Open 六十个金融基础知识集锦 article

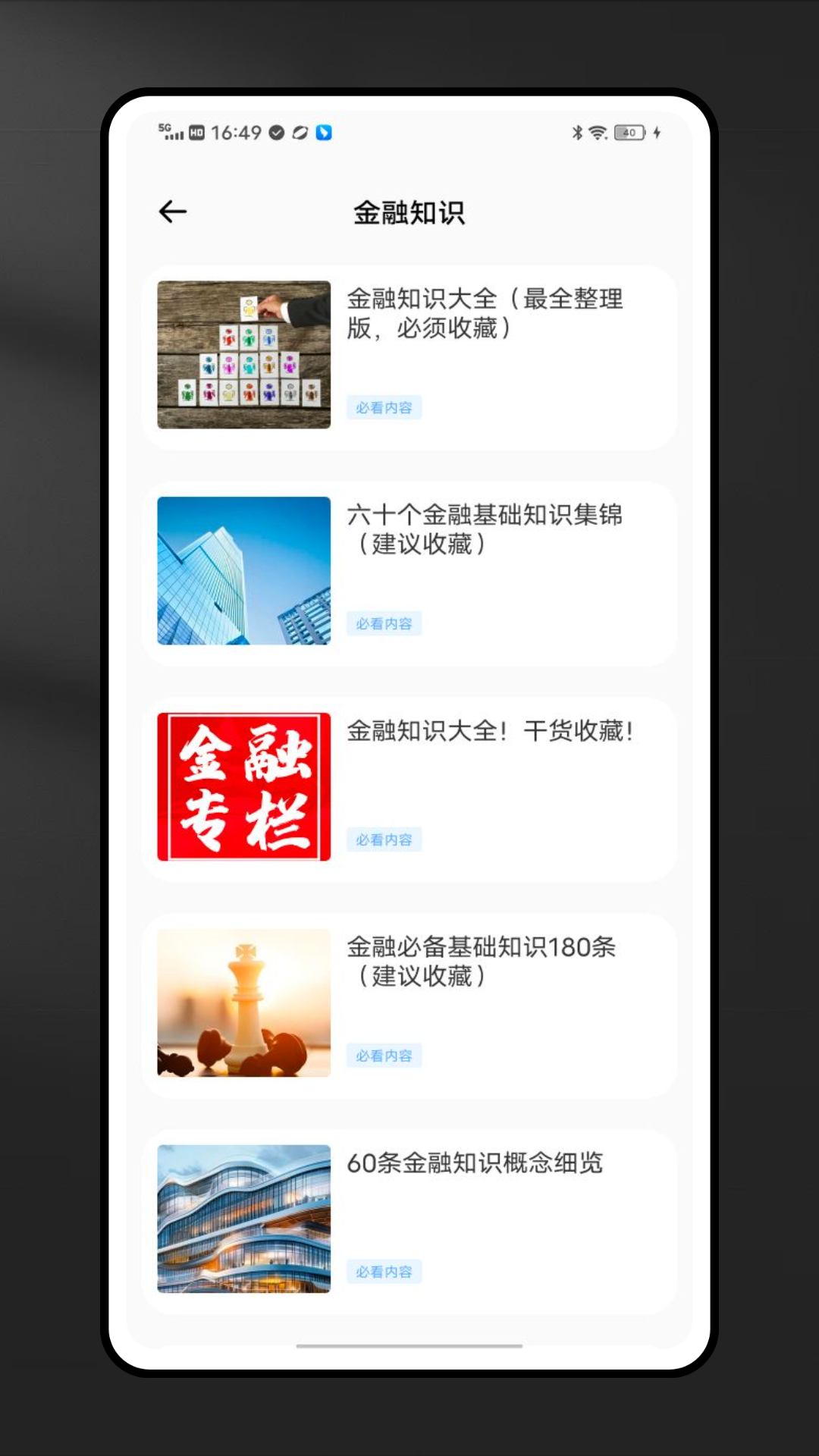click(484, 529)
